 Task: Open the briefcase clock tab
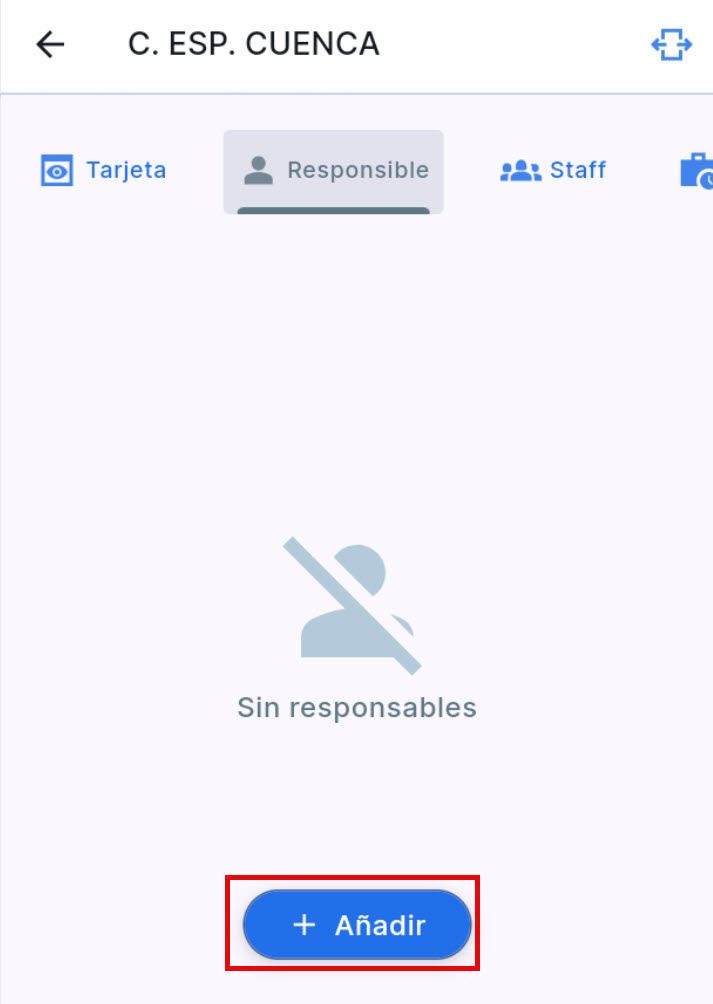click(x=696, y=171)
